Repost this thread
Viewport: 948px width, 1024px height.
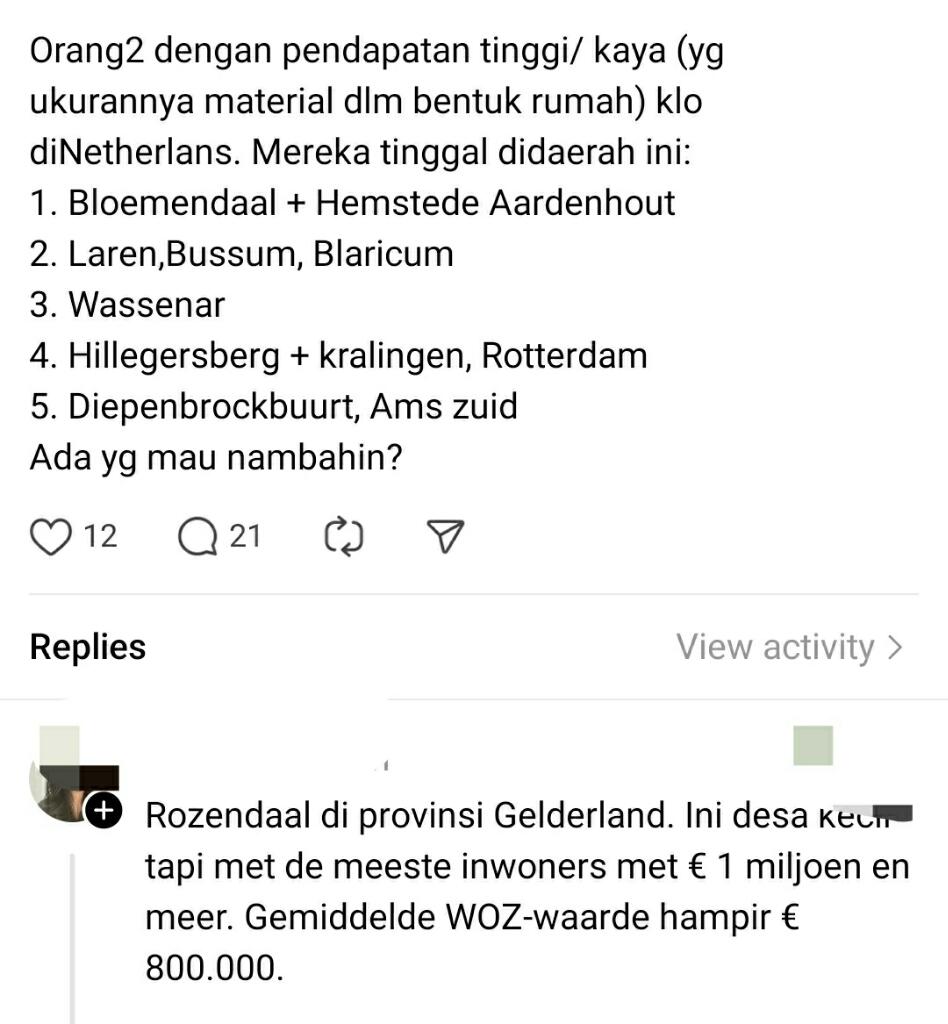345,537
